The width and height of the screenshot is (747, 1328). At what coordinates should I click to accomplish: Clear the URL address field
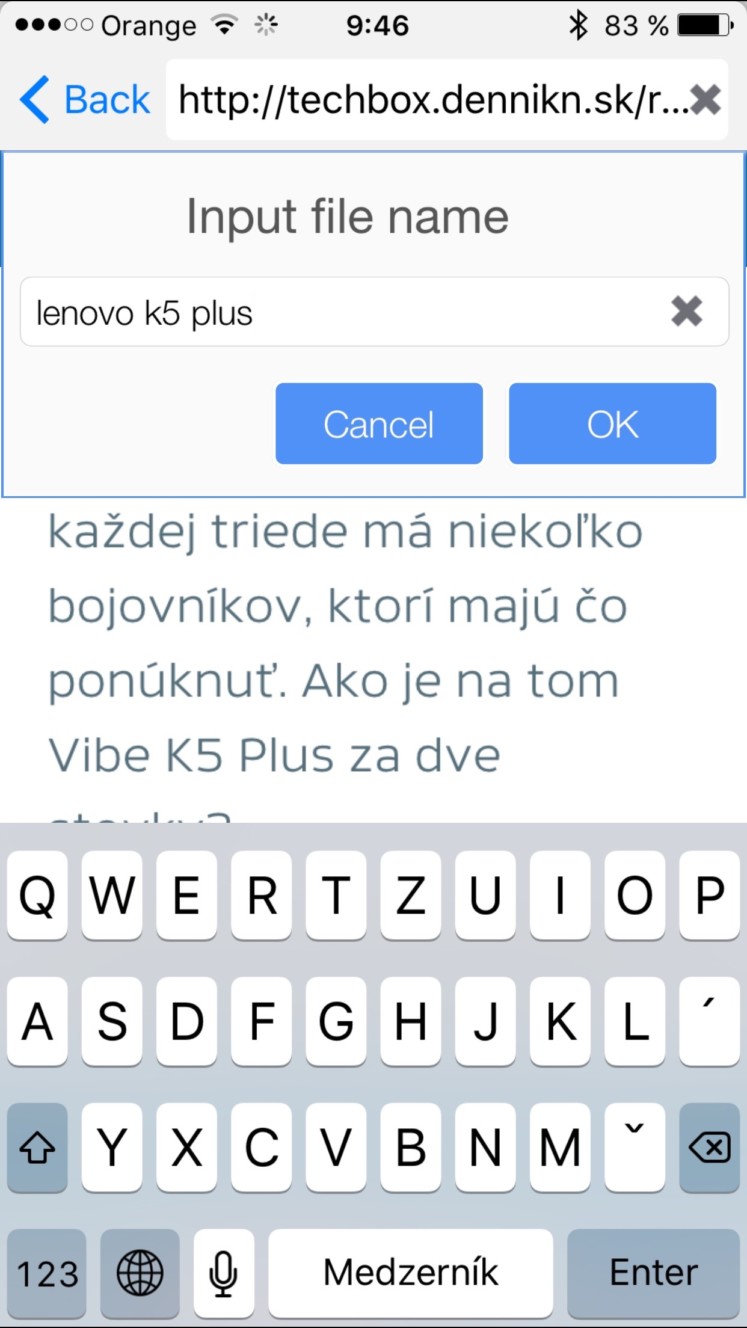[x=705, y=99]
